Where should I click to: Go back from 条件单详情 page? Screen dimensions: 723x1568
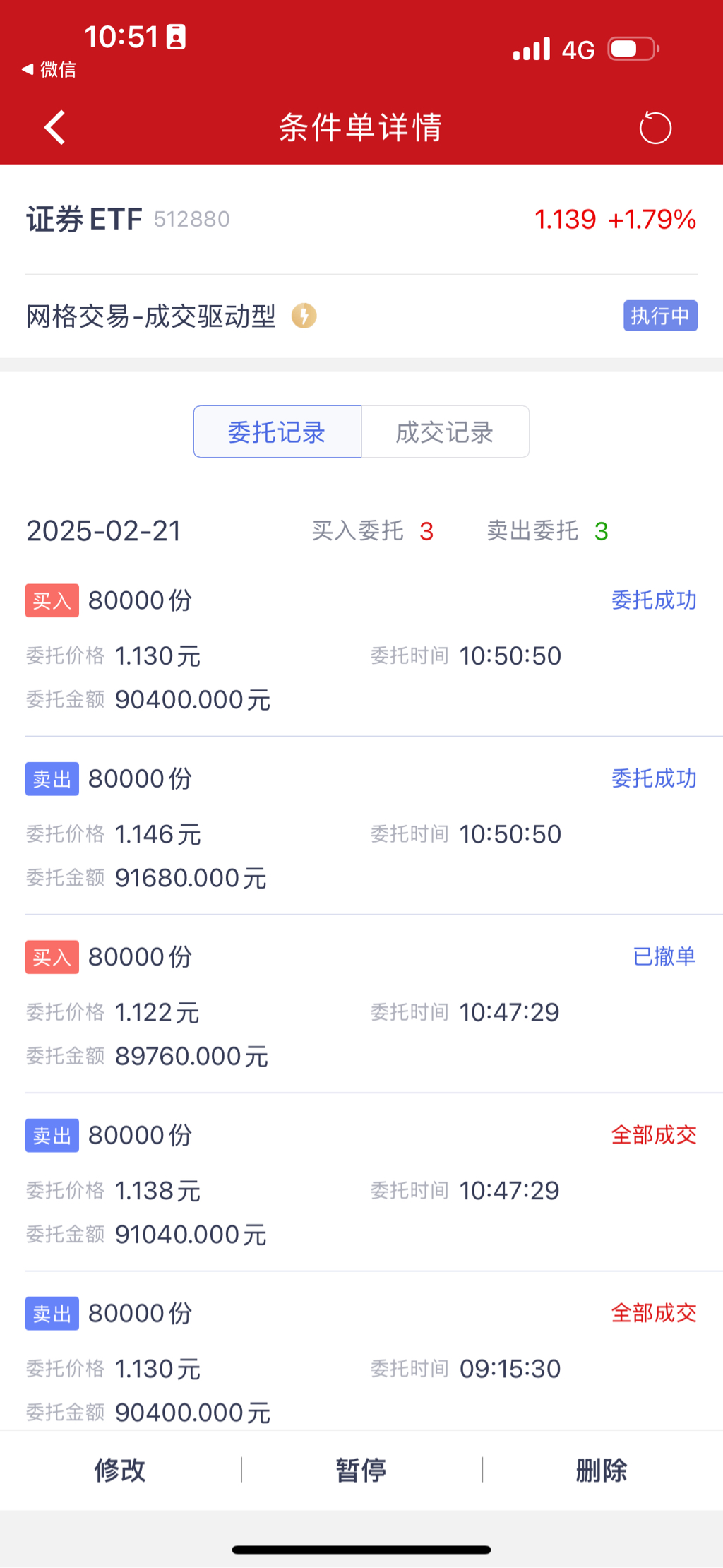click(x=55, y=128)
